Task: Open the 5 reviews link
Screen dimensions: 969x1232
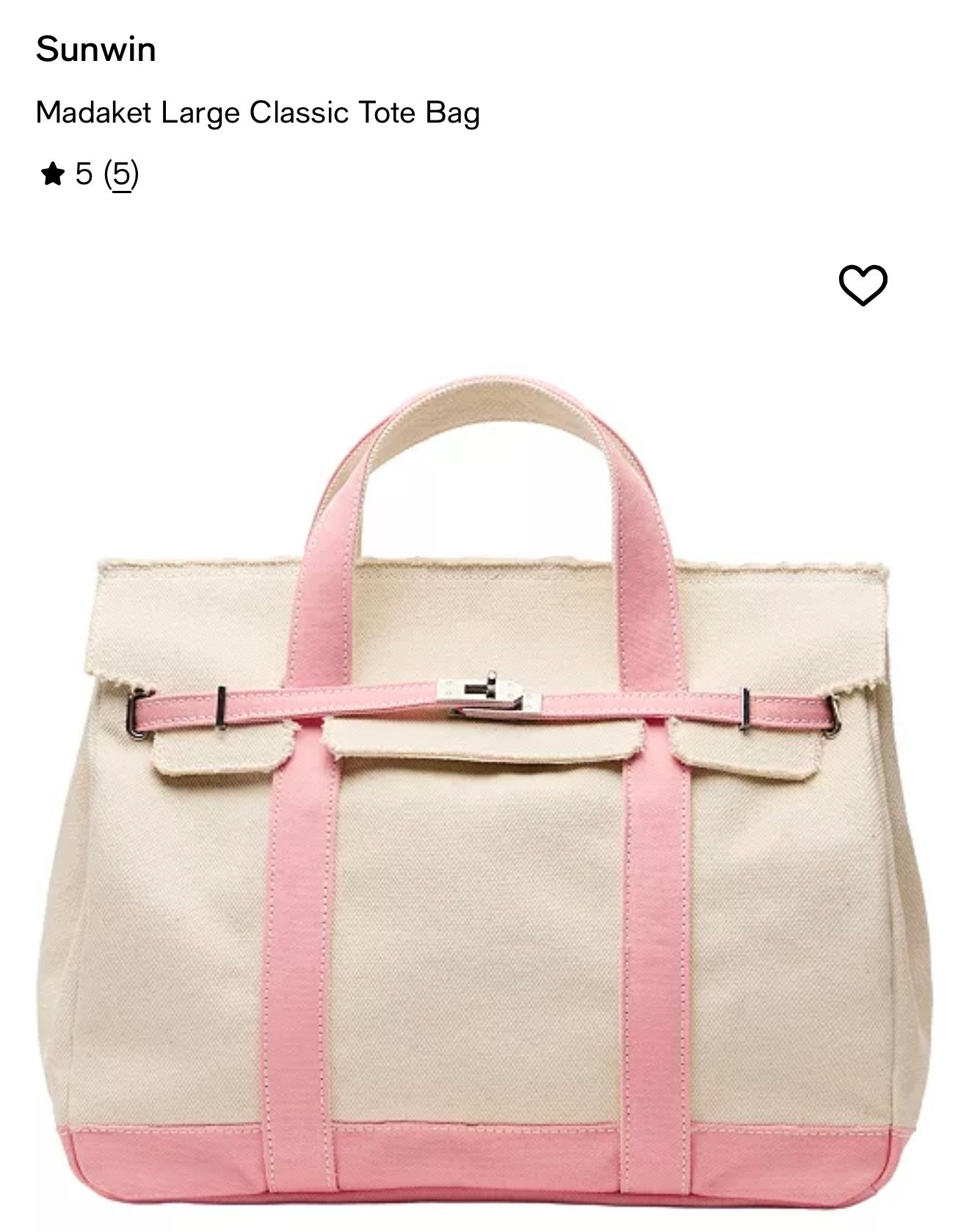Action: 121,175
